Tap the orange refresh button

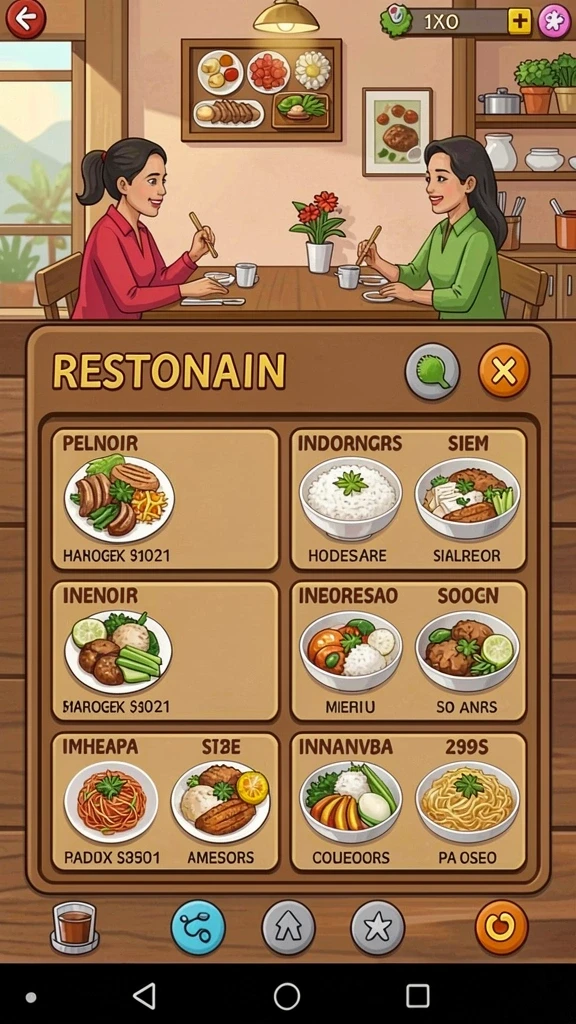tap(502, 927)
